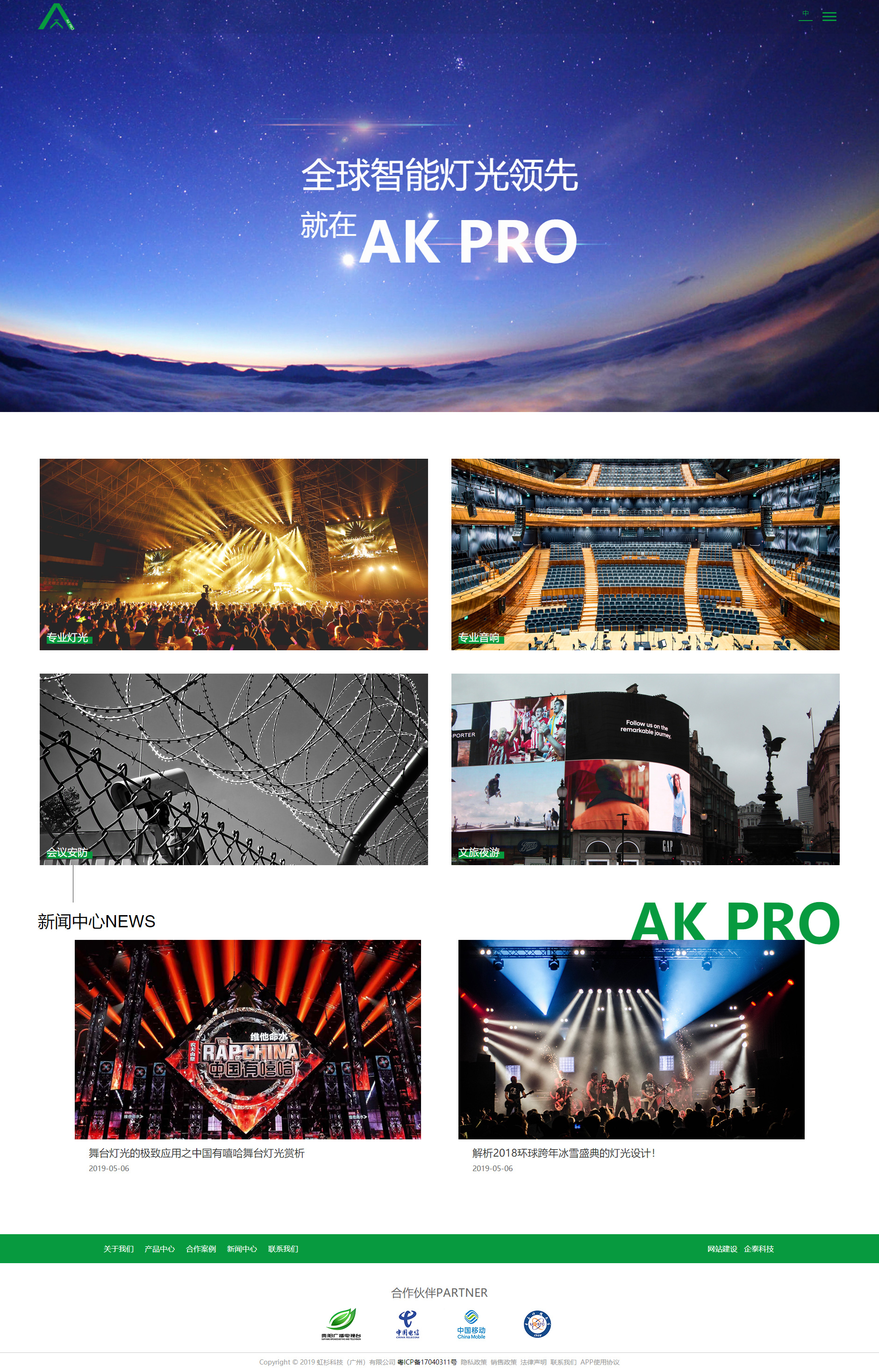Visit the 企泰科技 link
The height and width of the screenshot is (1372, 879).
point(758,1249)
